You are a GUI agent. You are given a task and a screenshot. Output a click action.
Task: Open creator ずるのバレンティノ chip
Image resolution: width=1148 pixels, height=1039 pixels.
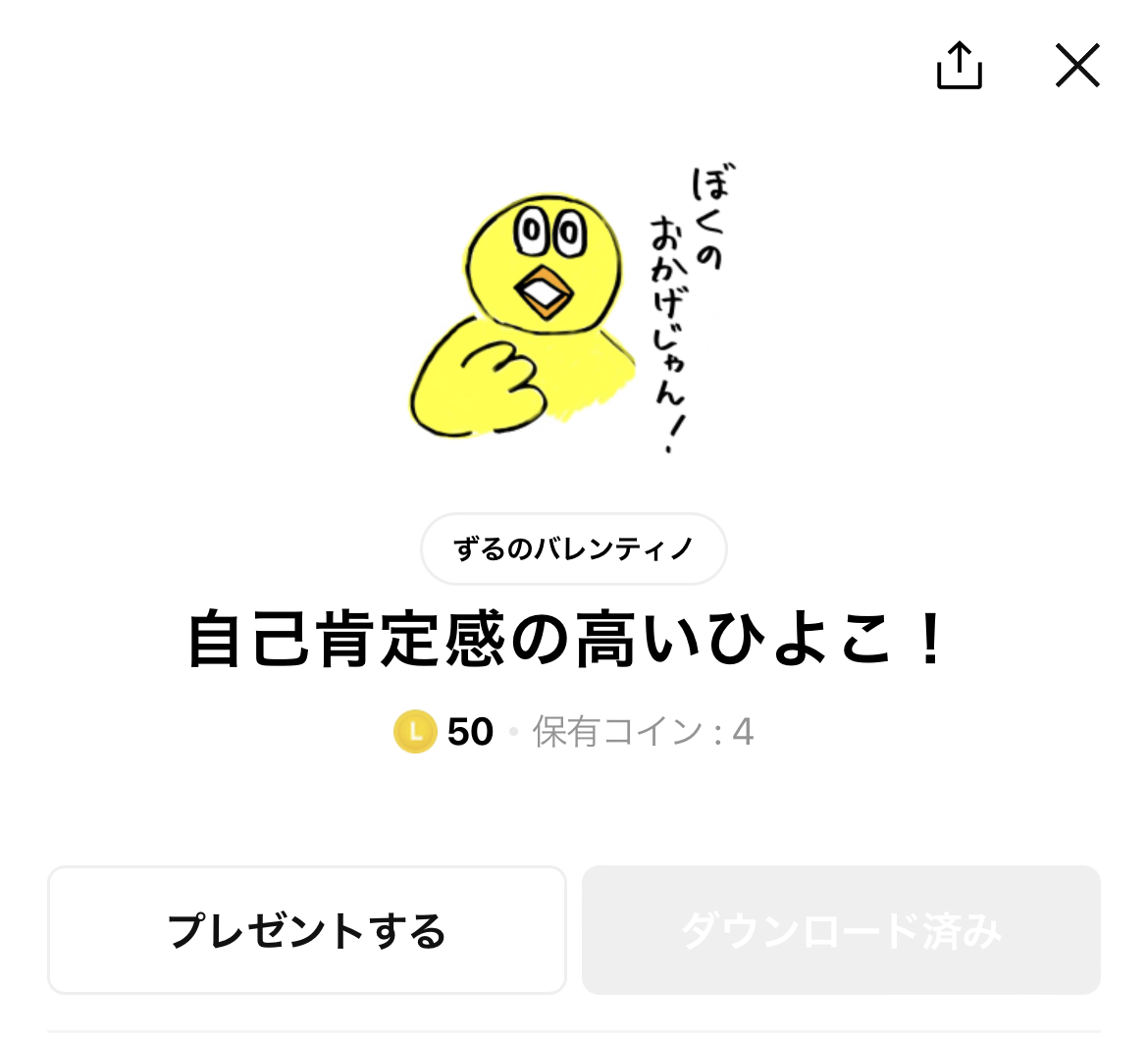click(x=574, y=548)
